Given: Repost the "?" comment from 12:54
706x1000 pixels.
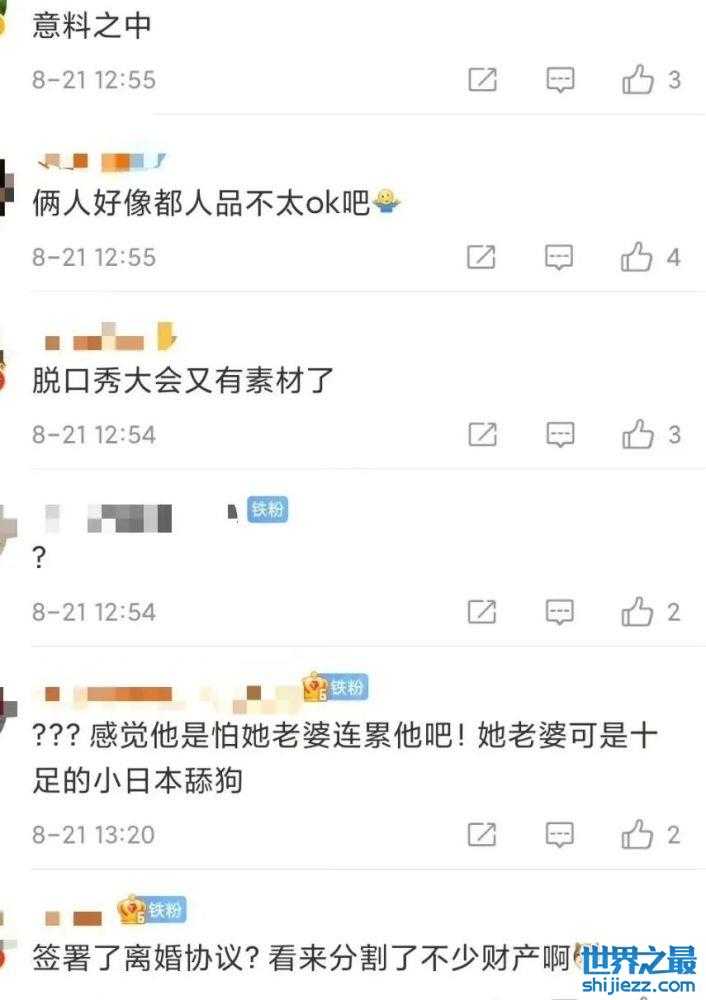Looking at the screenshot, I should click(x=482, y=610).
